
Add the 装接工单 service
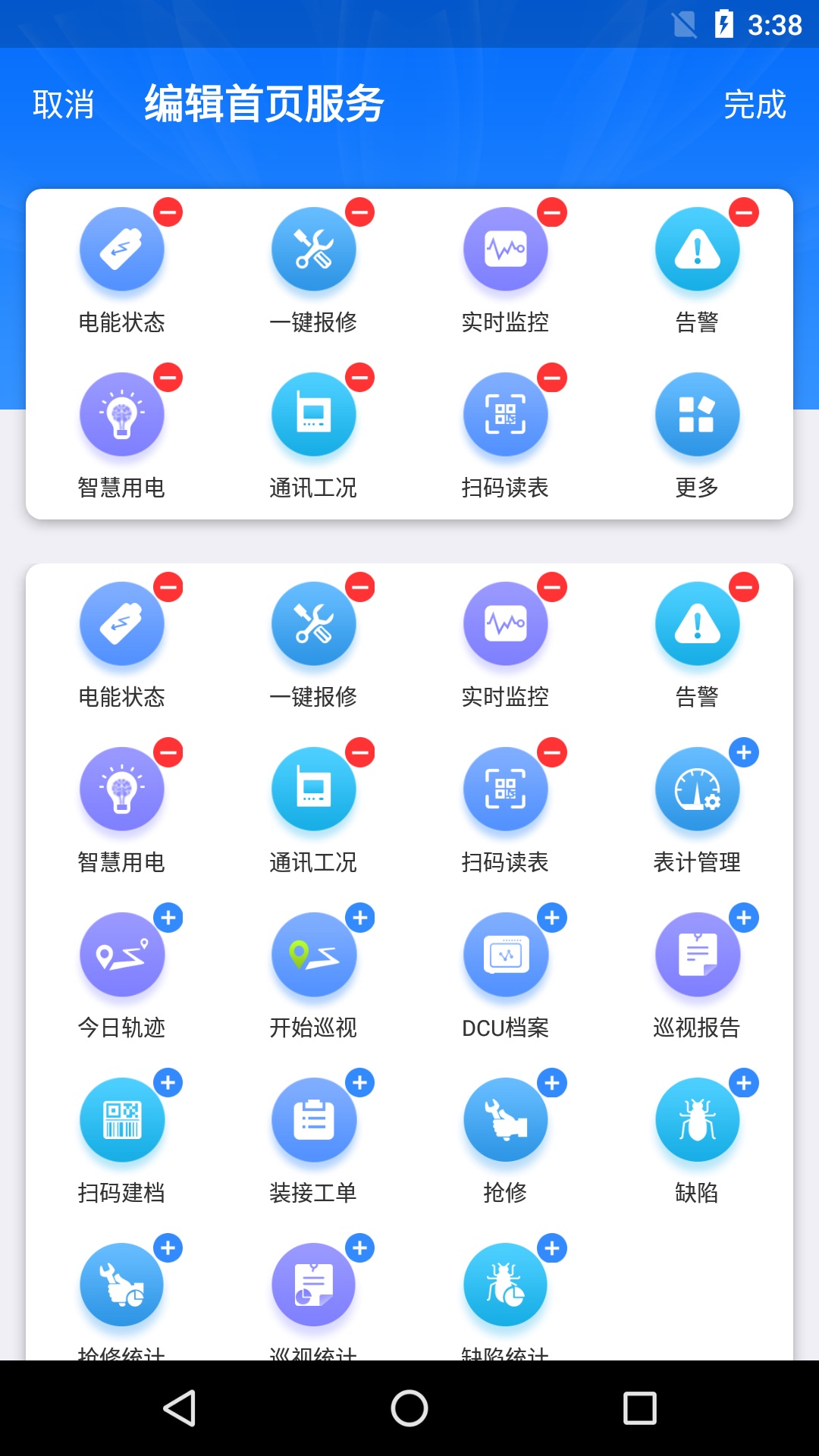(x=360, y=1083)
